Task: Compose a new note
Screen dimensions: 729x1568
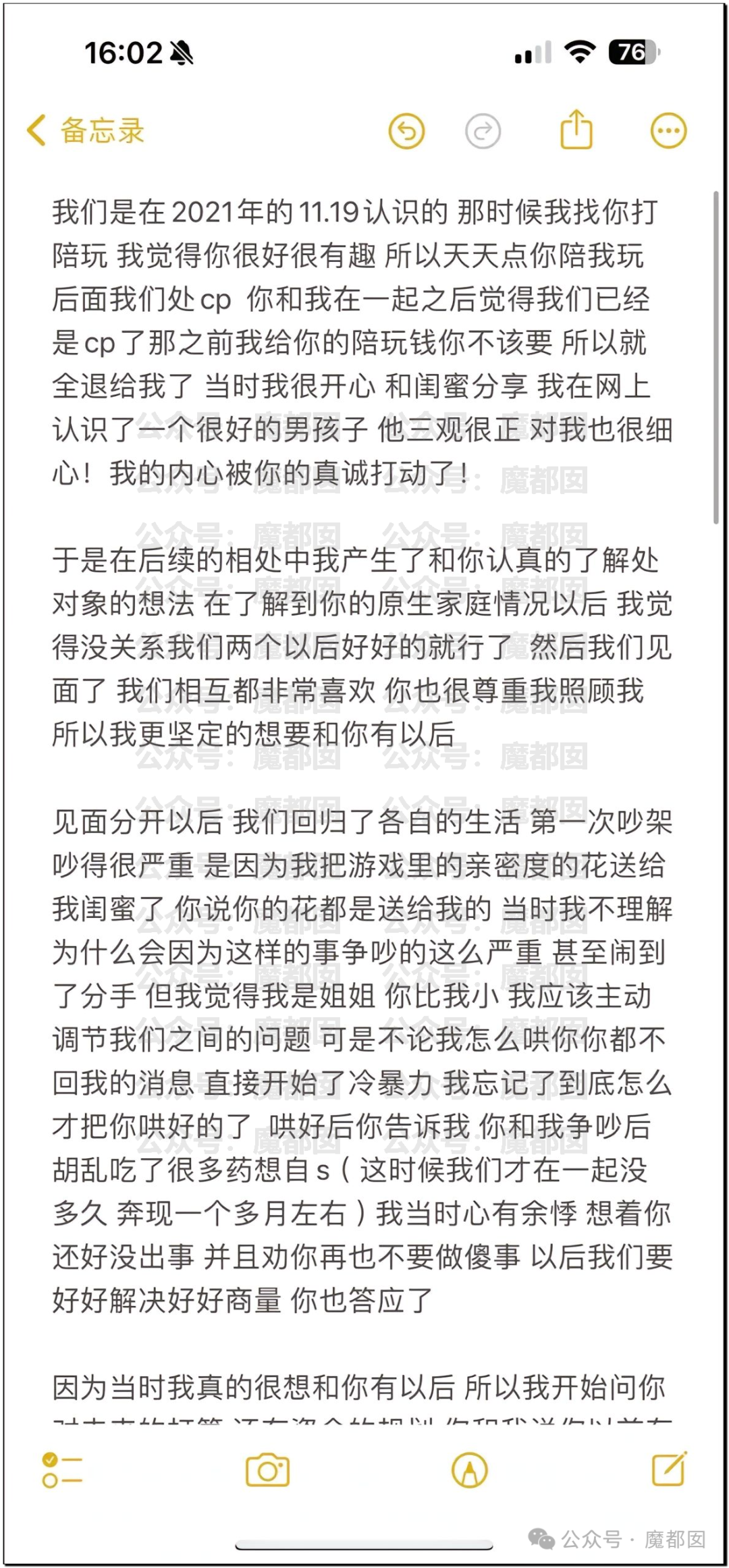Action: coord(668,1468)
